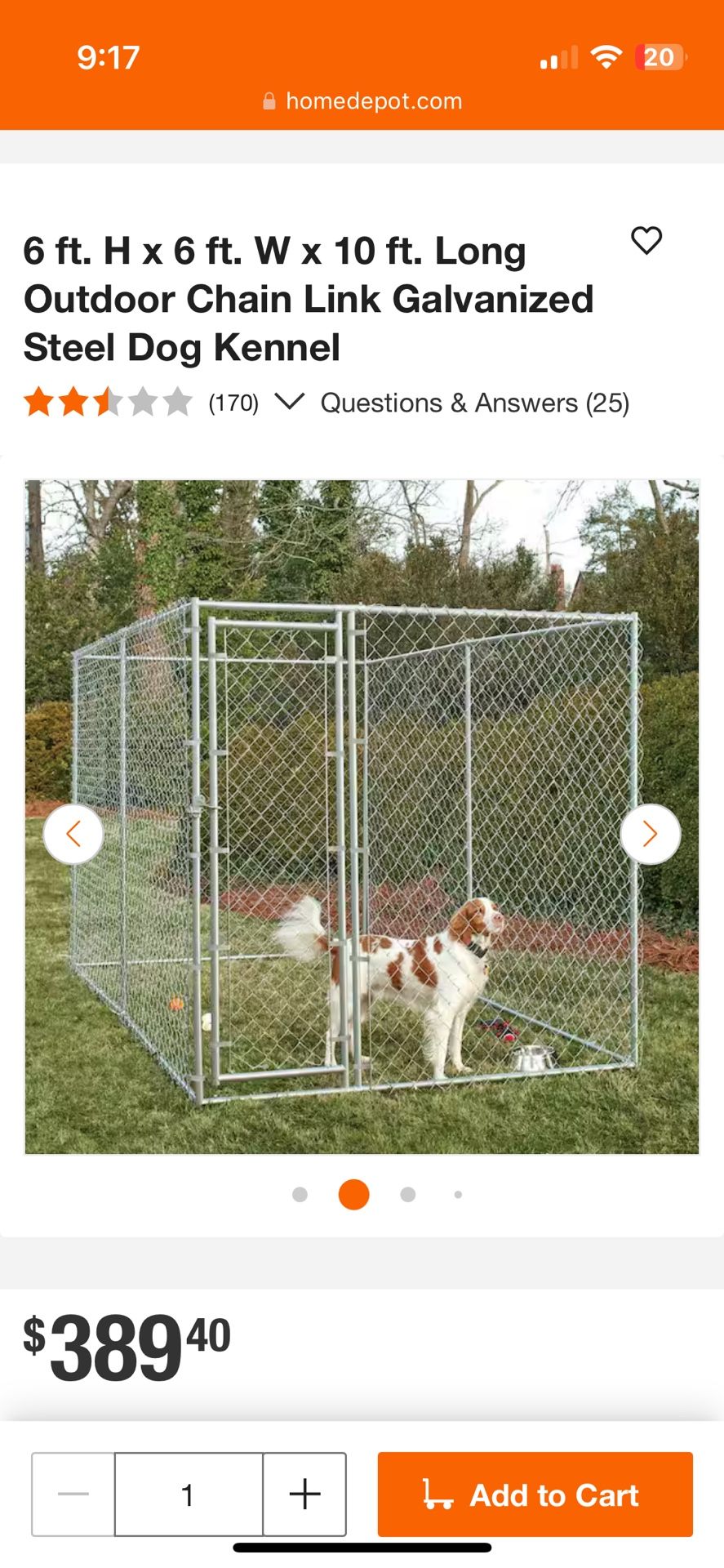
Task: Tap the cart icon on Add to Cart button
Action: pyautogui.click(x=438, y=1494)
